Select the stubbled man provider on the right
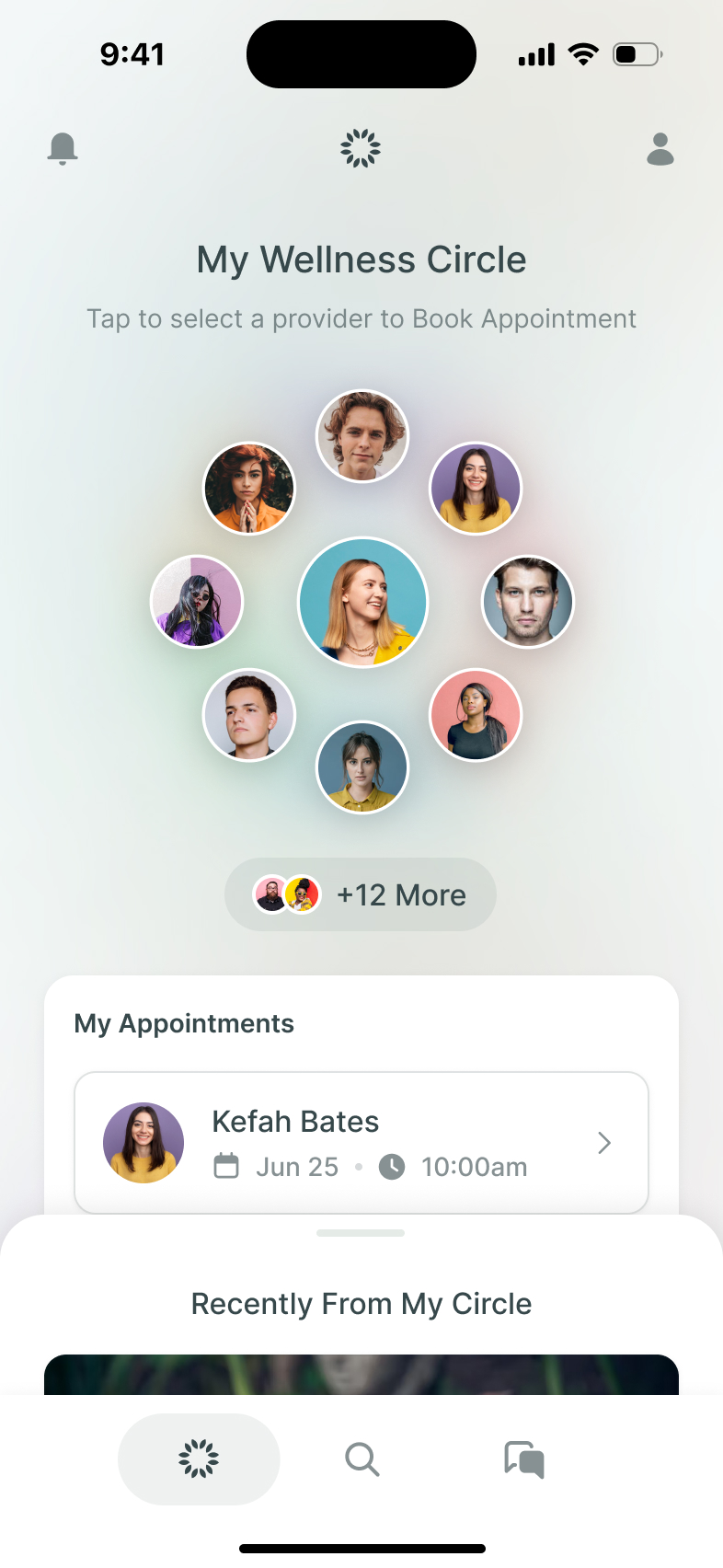This screenshot has width=723, height=1568. click(x=528, y=602)
